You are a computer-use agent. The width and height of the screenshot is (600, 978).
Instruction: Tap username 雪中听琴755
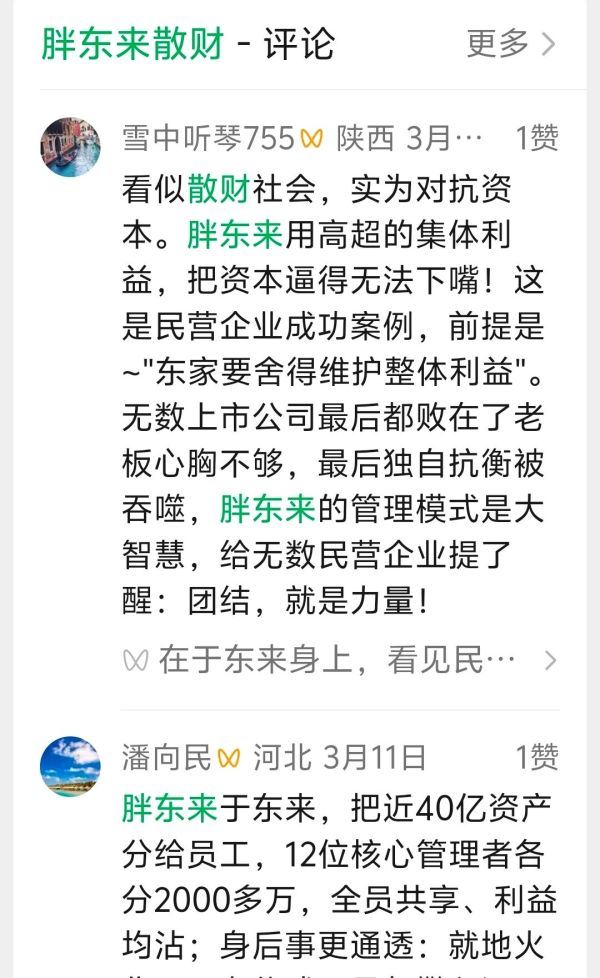(208, 138)
